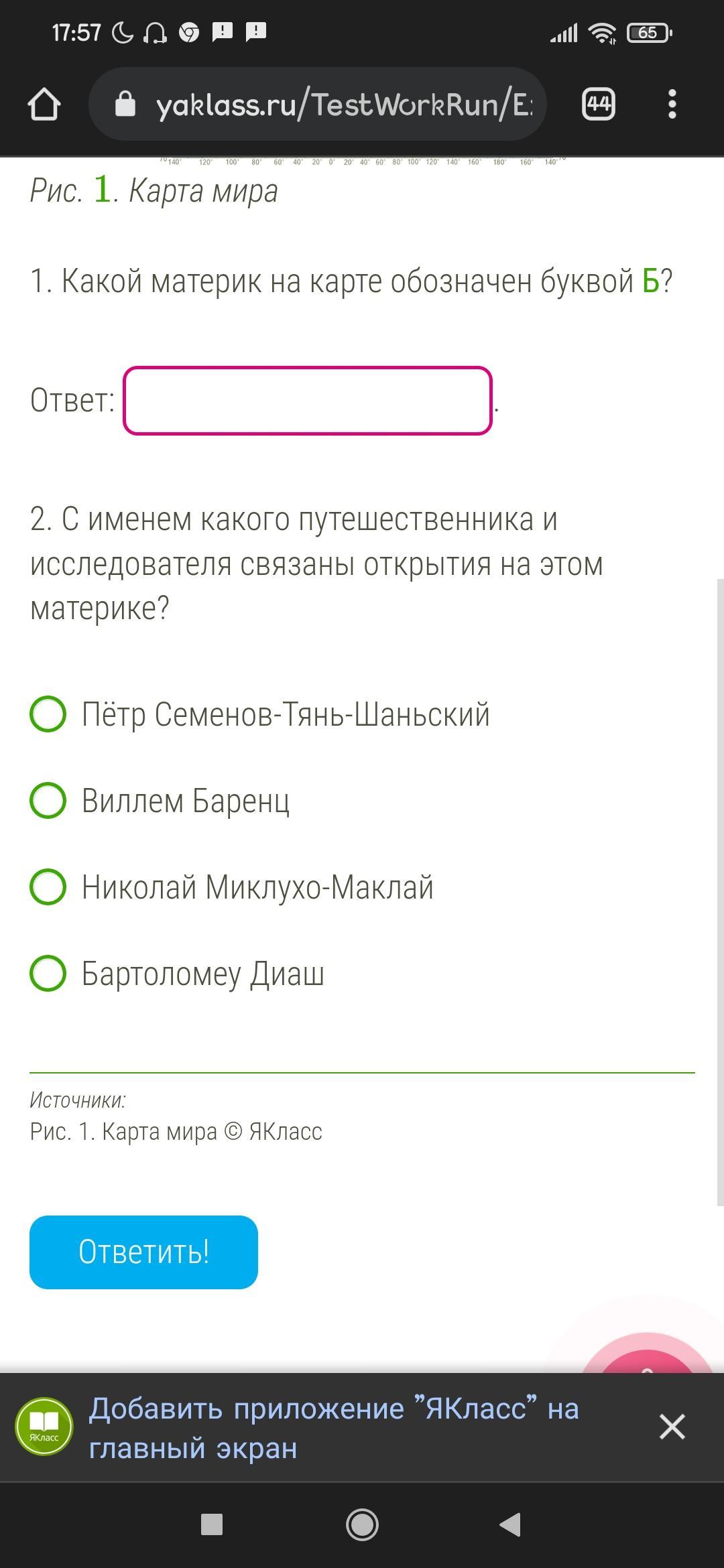The height and width of the screenshot is (1568, 724).
Task: Submit with the Ответить! button
Action: [x=143, y=1252]
